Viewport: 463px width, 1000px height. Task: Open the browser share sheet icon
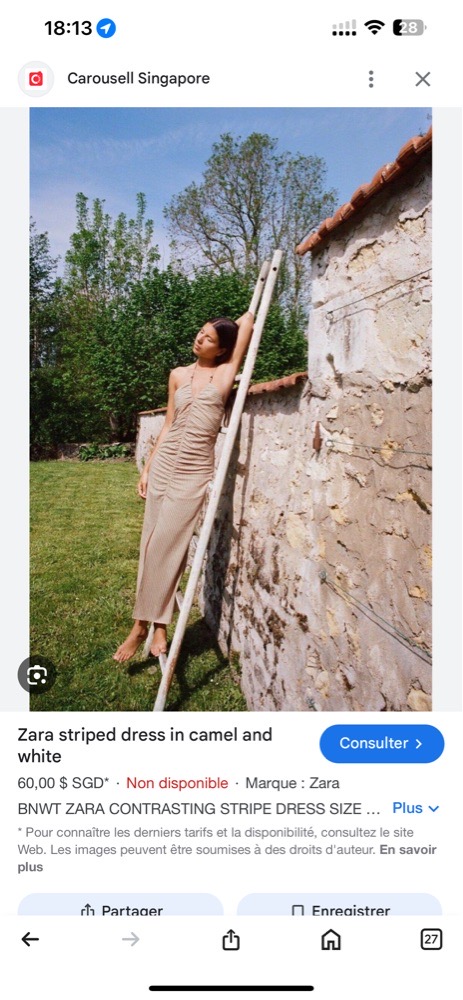tap(231, 939)
